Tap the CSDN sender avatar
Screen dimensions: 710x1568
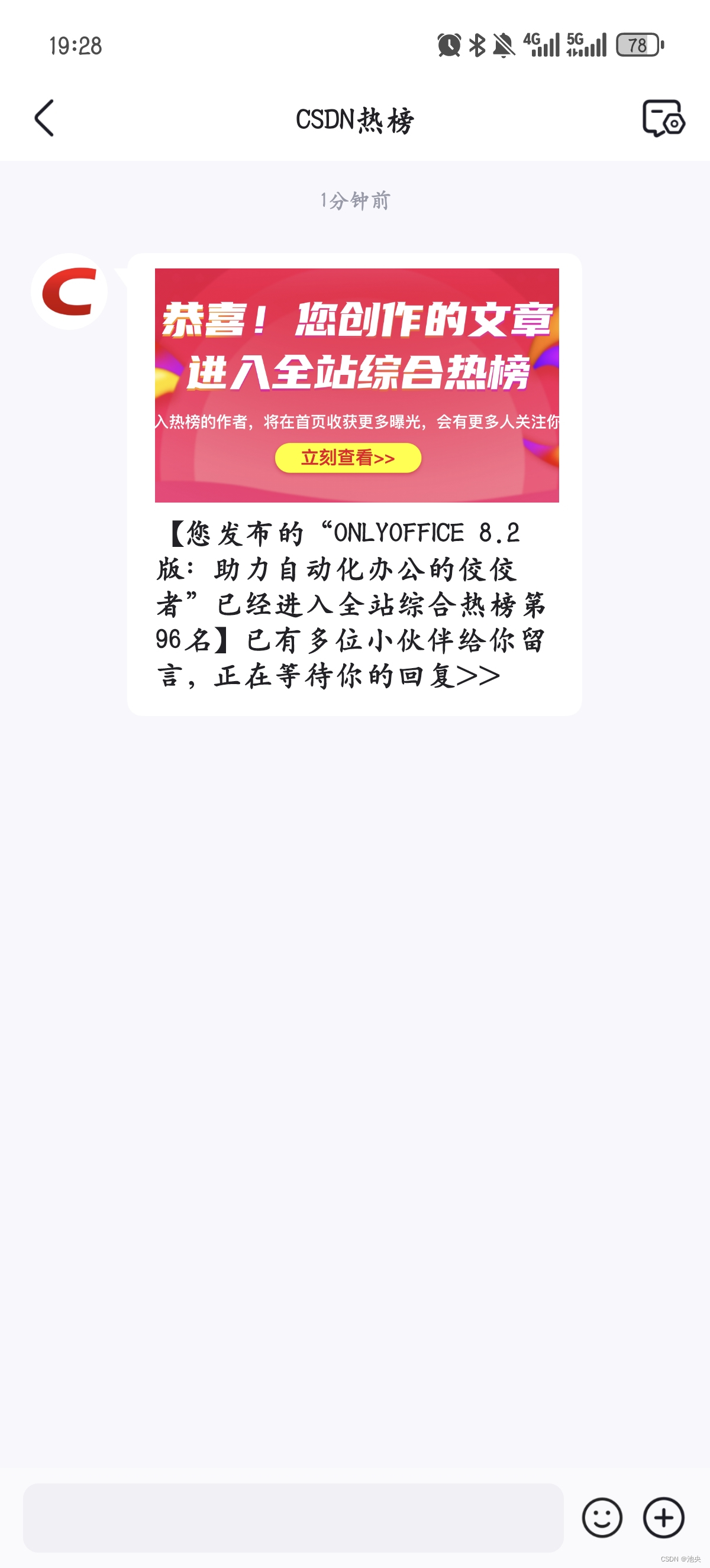pyautogui.click(x=69, y=291)
